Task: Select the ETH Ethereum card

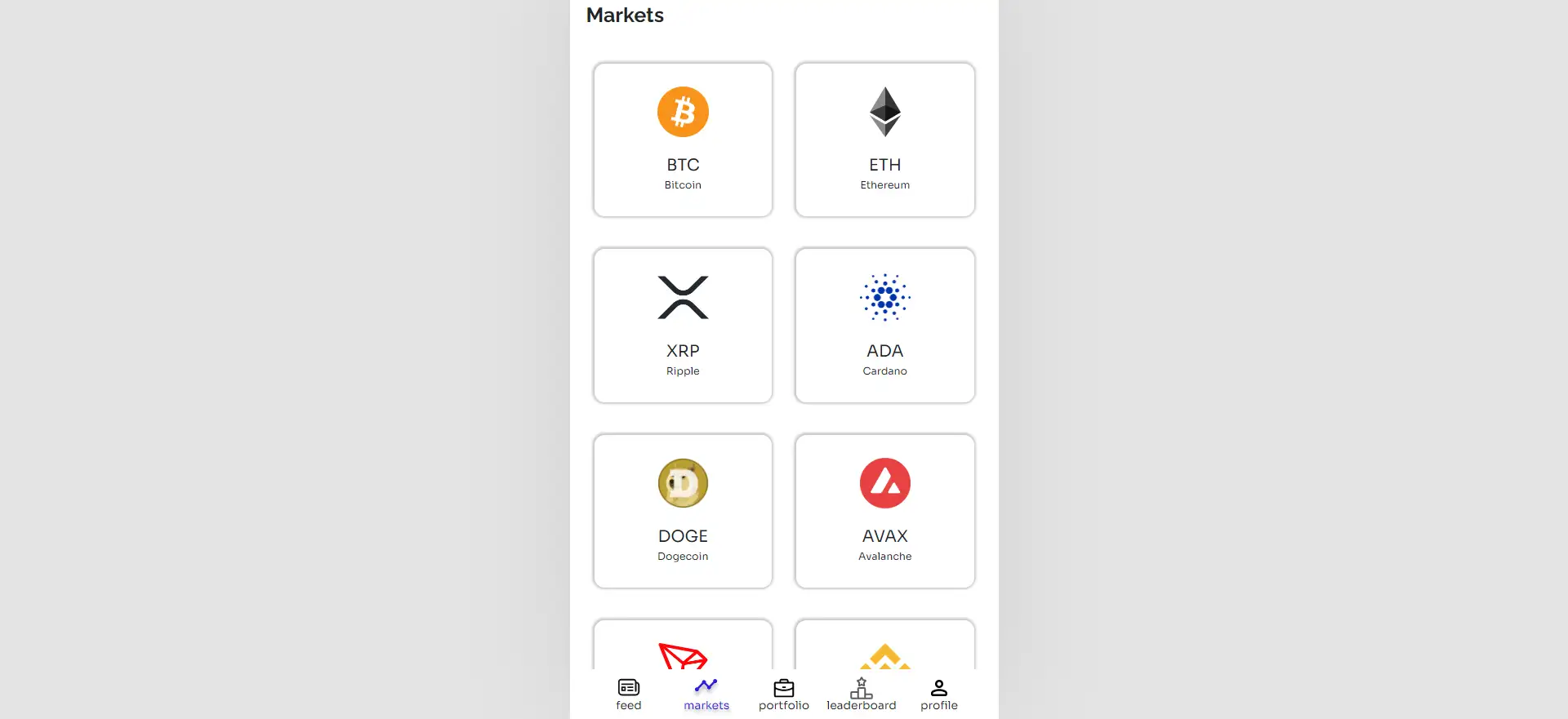Action: (x=884, y=140)
